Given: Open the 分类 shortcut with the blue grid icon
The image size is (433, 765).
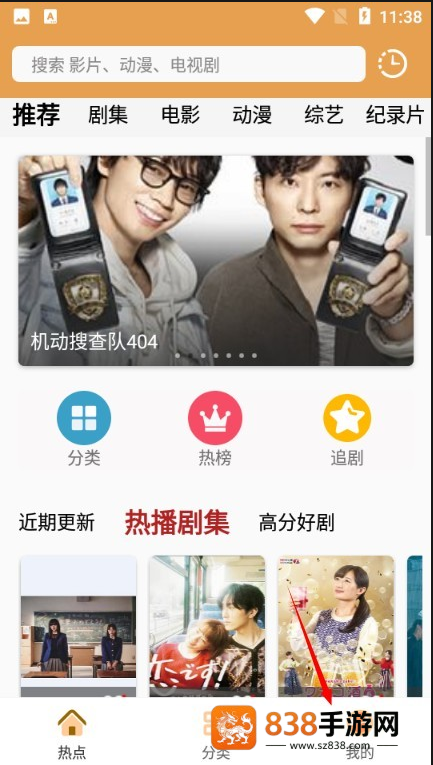Looking at the screenshot, I should [x=84, y=428].
